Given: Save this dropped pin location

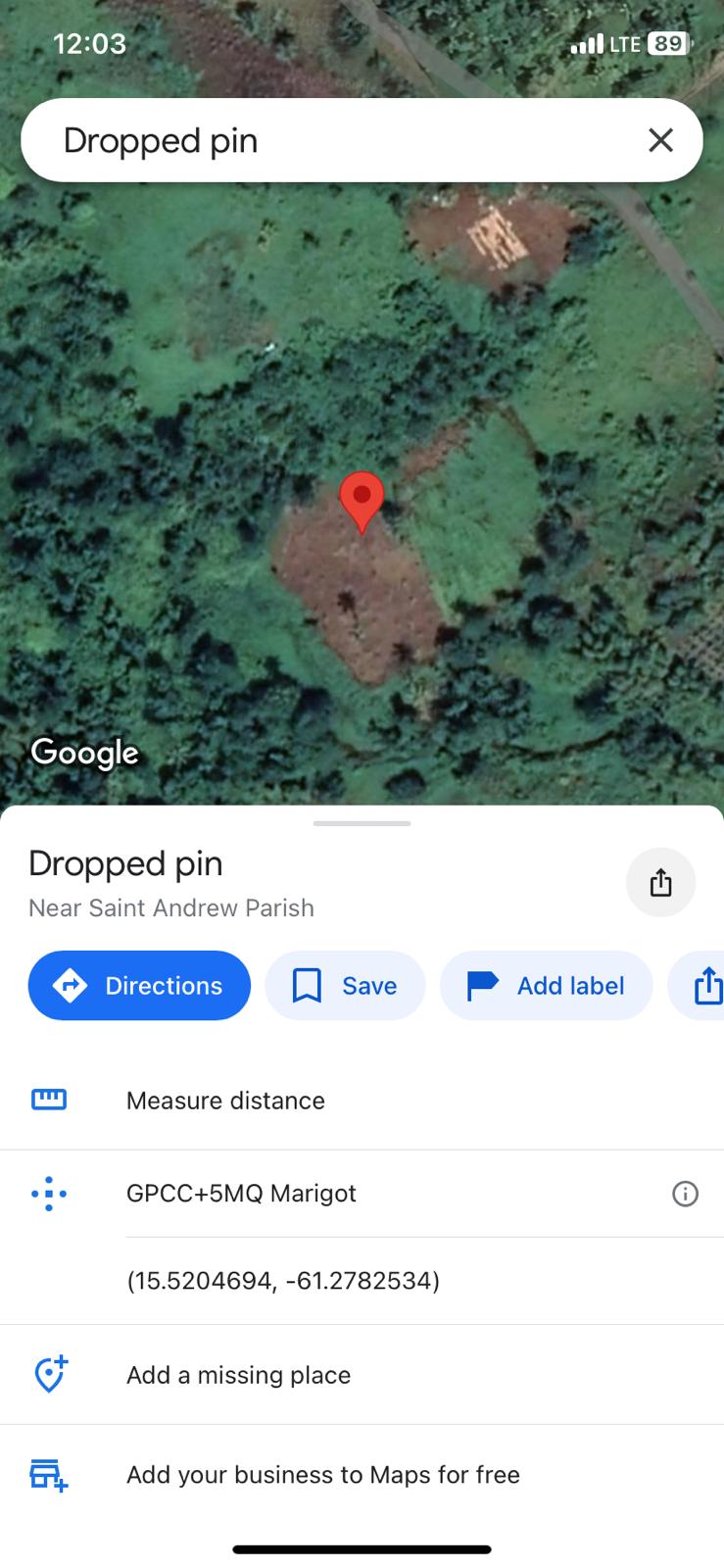Looking at the screenshot, I should point(345,985).
